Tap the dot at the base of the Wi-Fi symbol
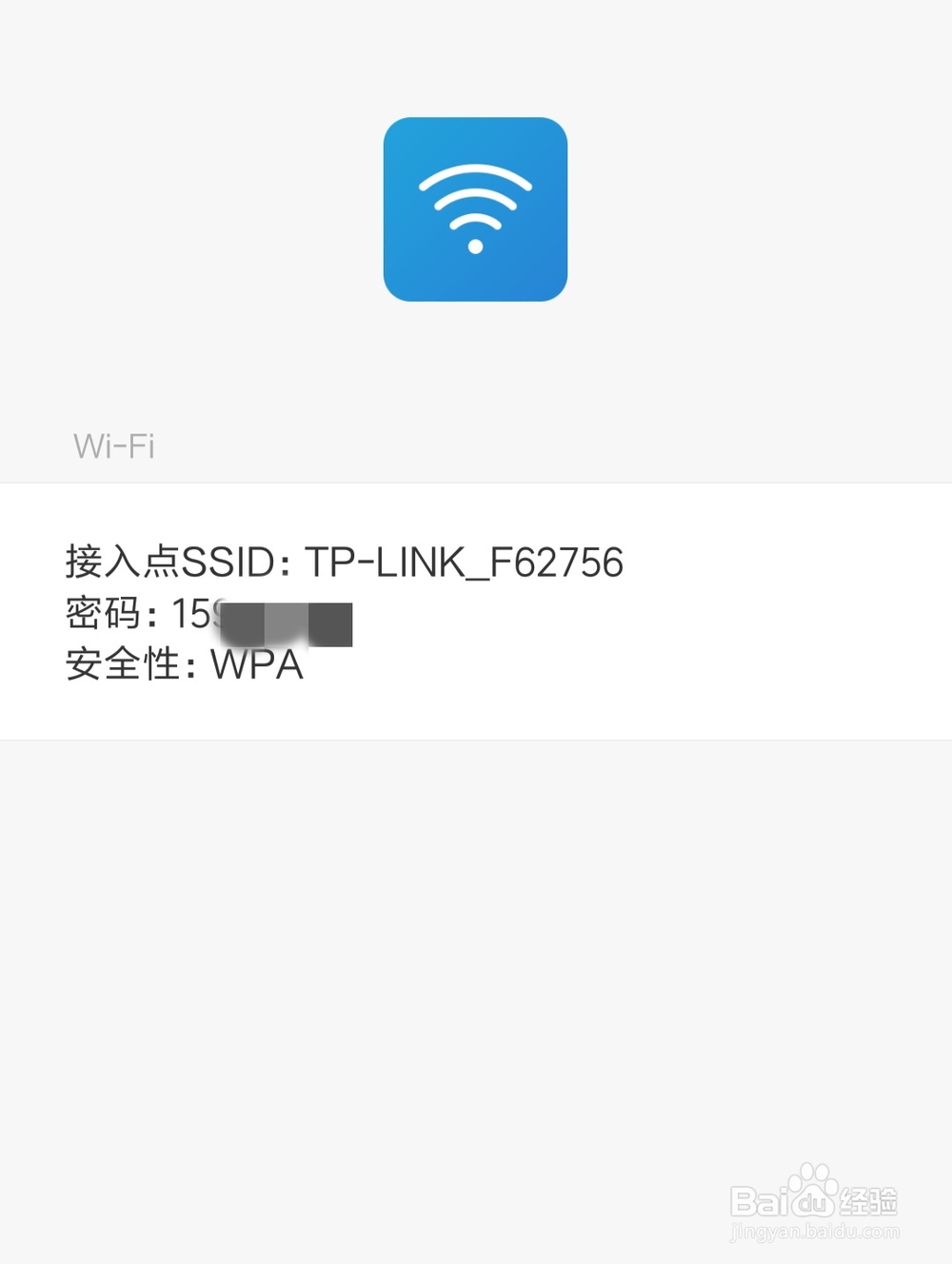Image resolution: width=952 pixels, height=1264 pixels. tap(475, 246)
